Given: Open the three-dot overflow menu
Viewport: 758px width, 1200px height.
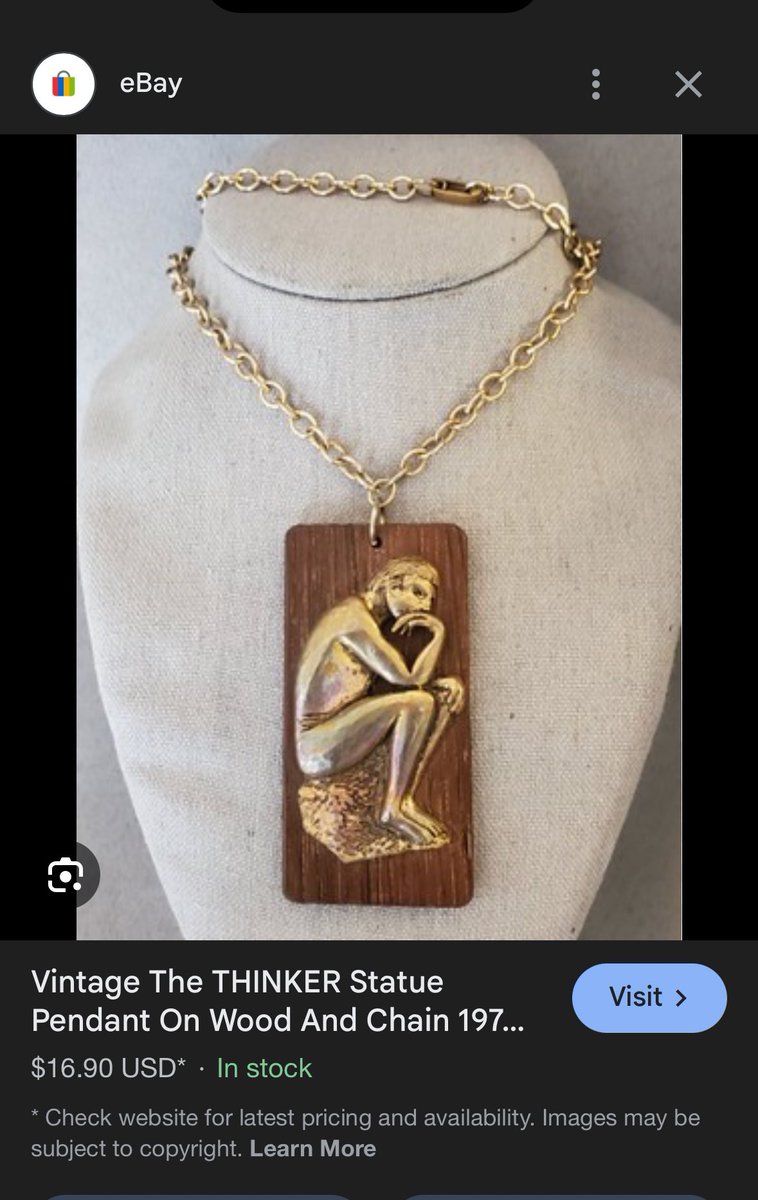Looking at the screenshot, I should 596,84.
